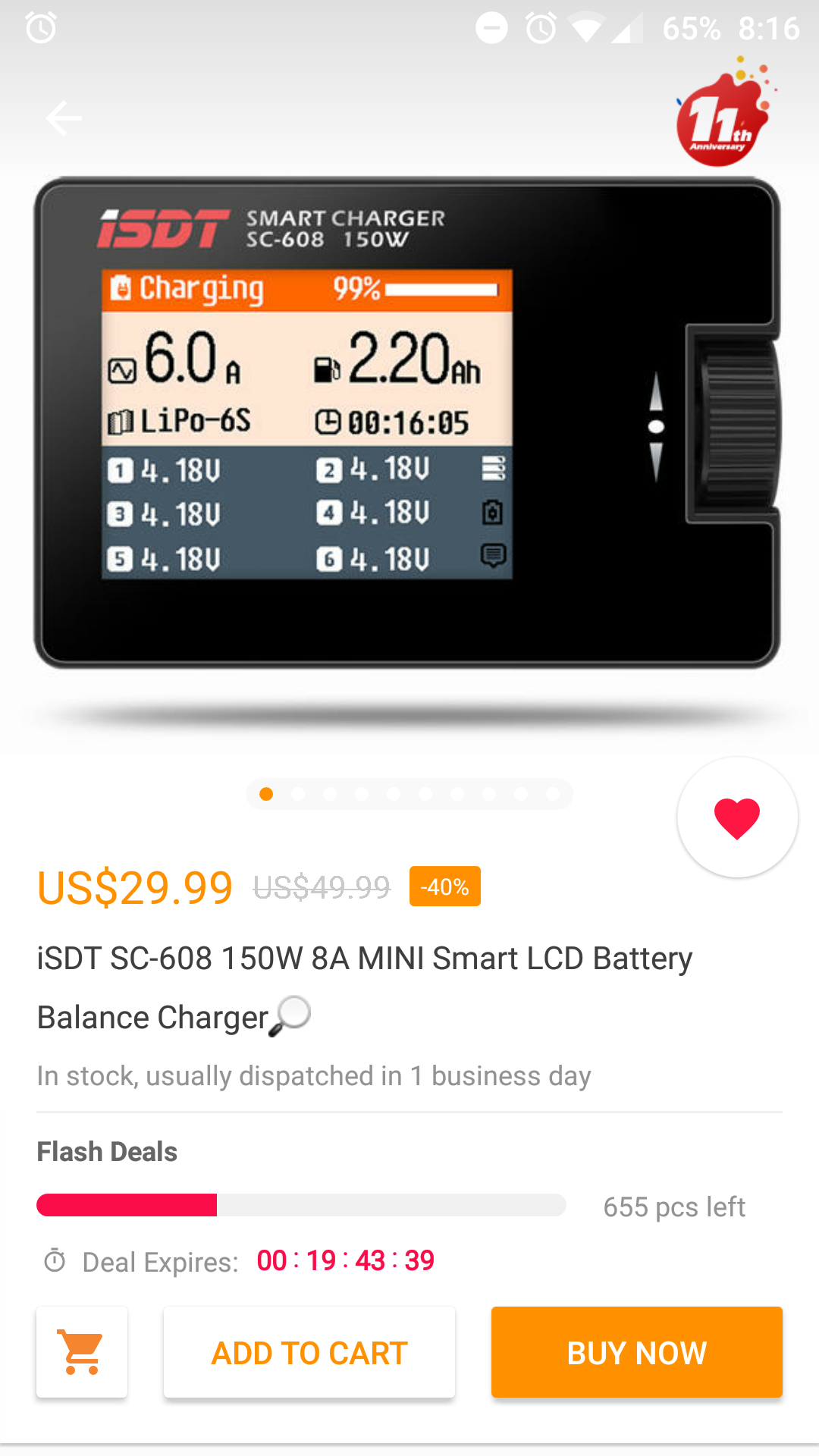The height and width of the screenshot is (1456, 819).
Task: Buy the charger now
Action: 636,1352
